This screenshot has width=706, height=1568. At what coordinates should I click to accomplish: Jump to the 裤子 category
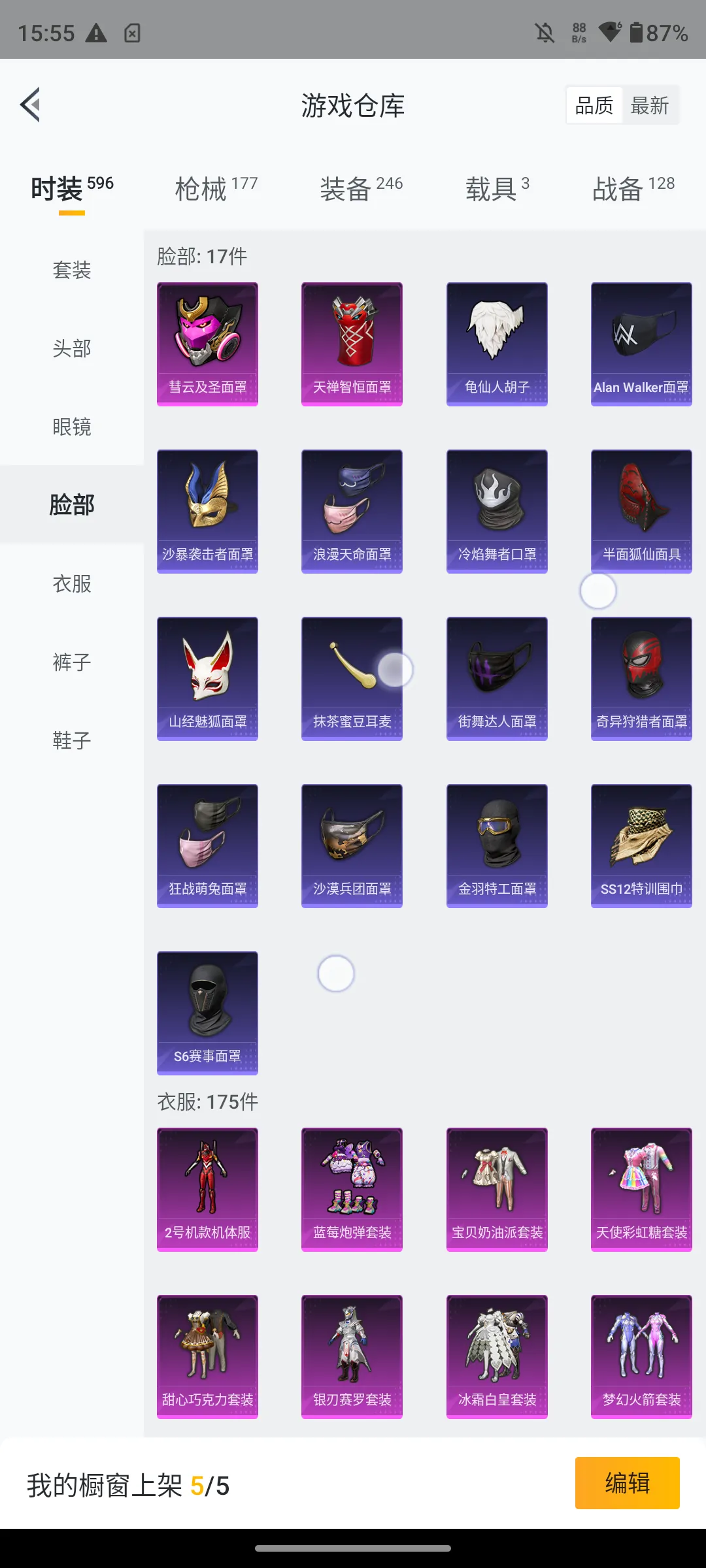tap(72, 662)
